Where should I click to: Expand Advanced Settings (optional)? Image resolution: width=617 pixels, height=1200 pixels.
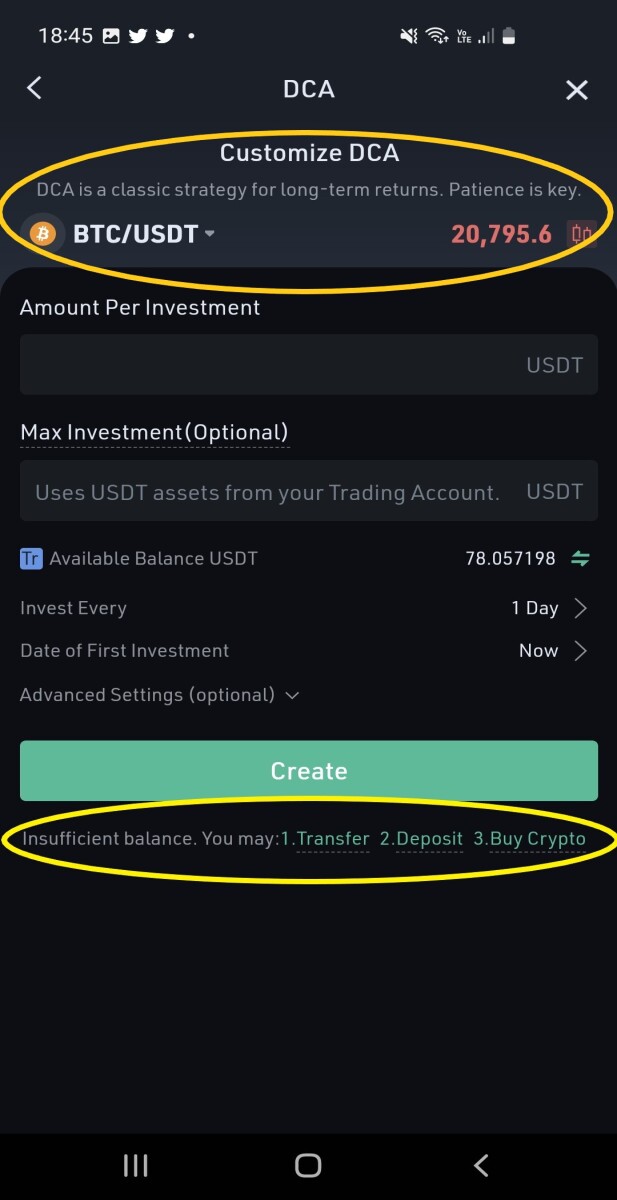click(160, 694)
